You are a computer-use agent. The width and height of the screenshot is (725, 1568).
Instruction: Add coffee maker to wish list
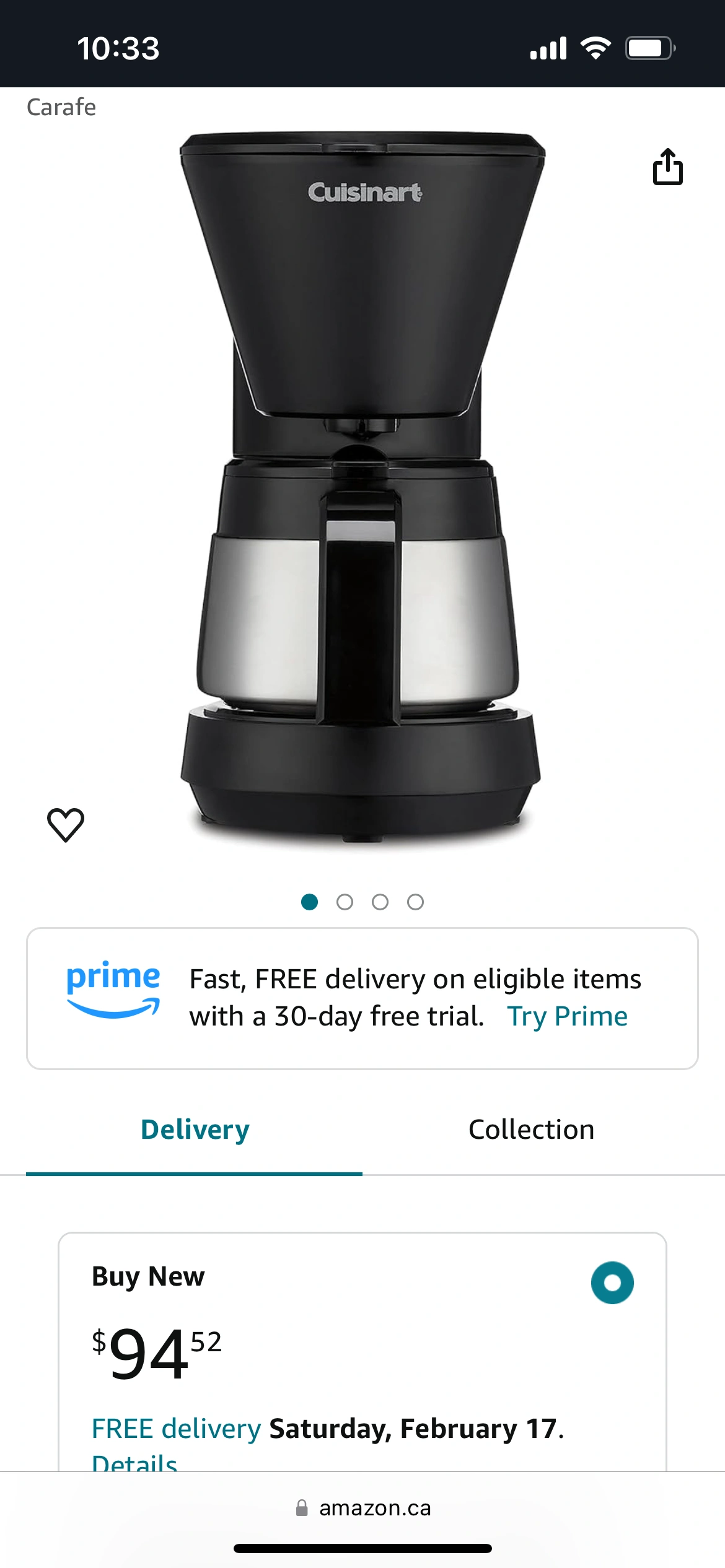coord(66,824)
